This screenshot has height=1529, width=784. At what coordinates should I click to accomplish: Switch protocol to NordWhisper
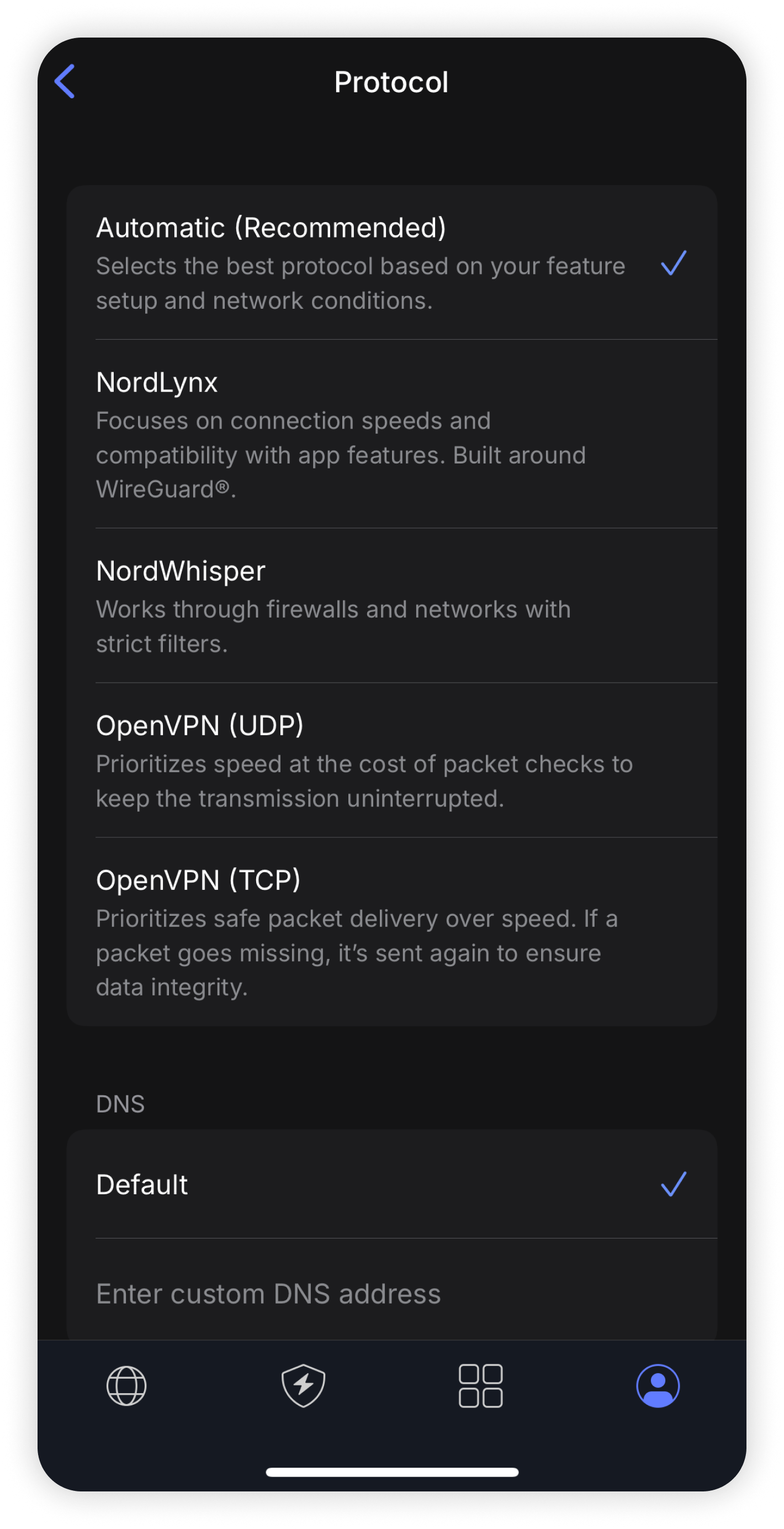click(391, 605)
